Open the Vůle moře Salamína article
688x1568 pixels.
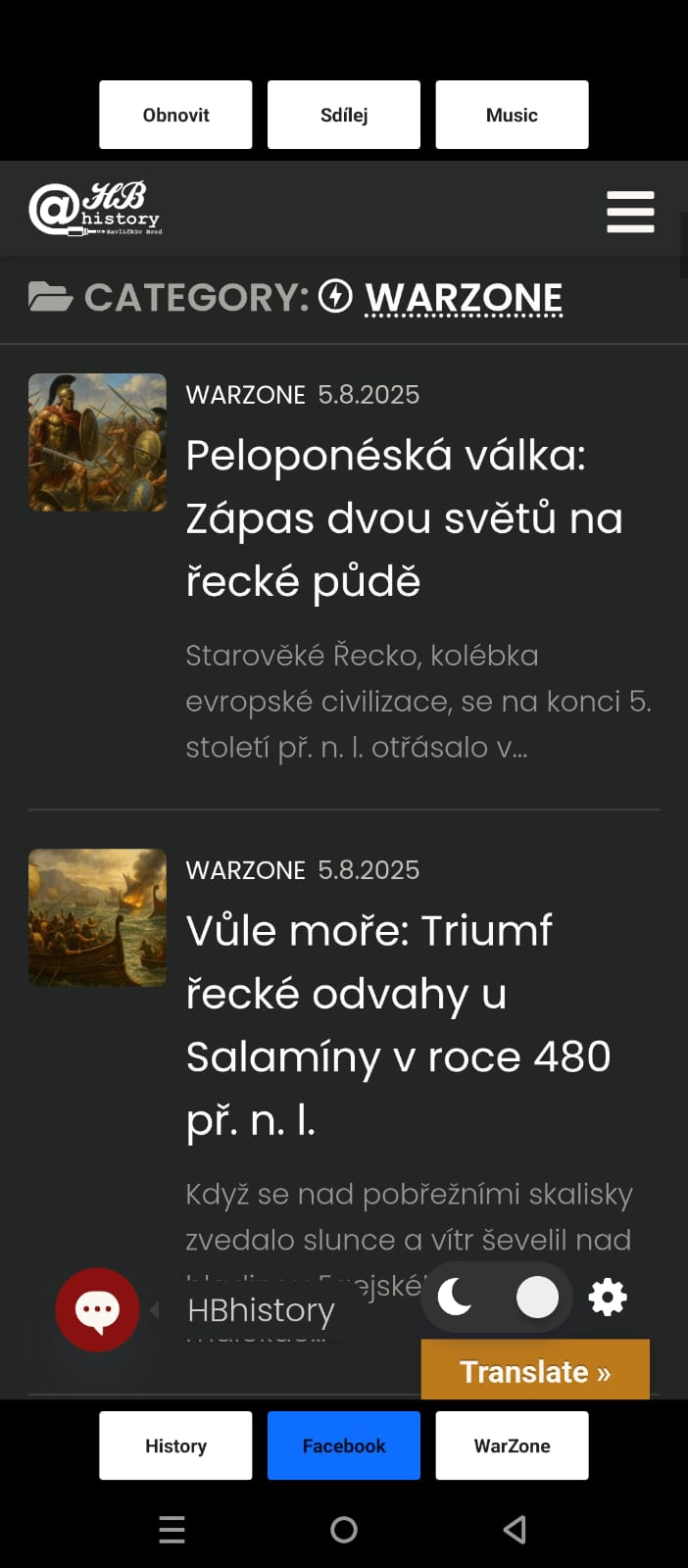click(x=398, y=1025)
